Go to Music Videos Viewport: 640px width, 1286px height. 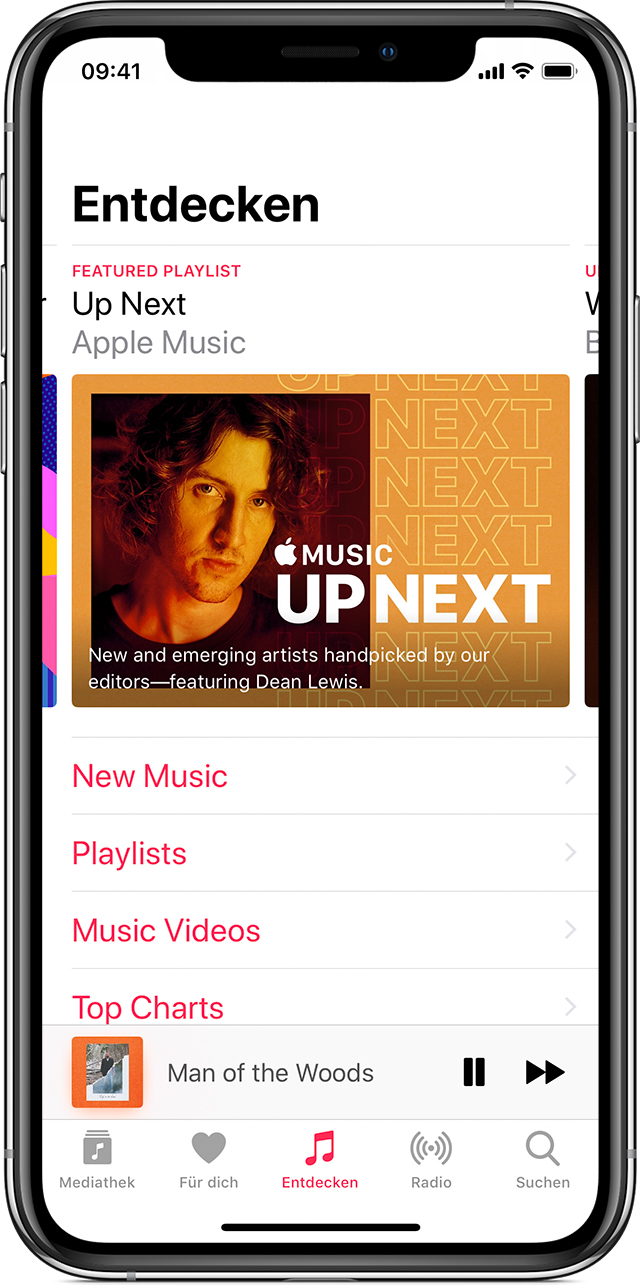click(320, 930)
